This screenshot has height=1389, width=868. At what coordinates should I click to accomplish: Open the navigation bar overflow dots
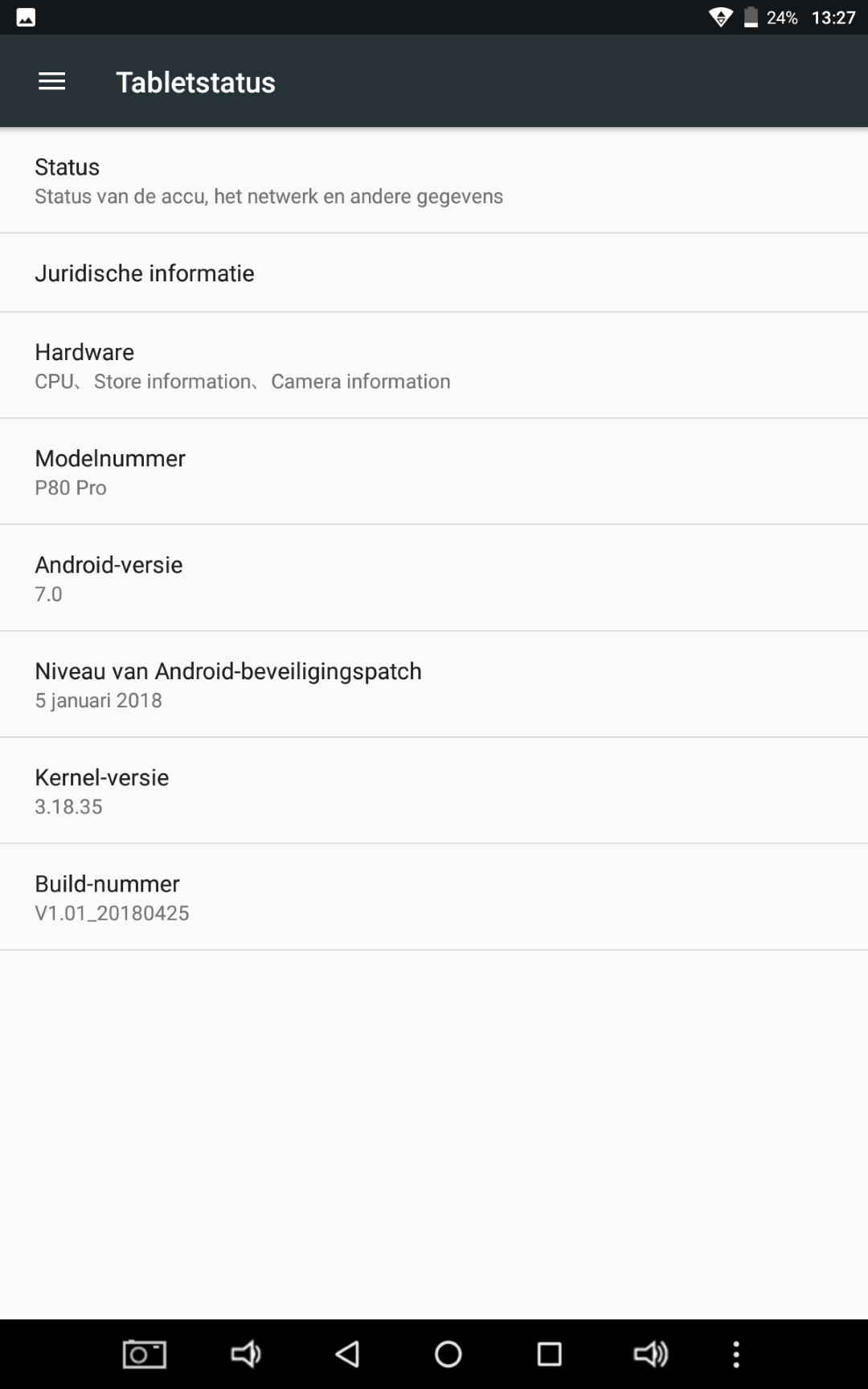[x=736, y=1354]
